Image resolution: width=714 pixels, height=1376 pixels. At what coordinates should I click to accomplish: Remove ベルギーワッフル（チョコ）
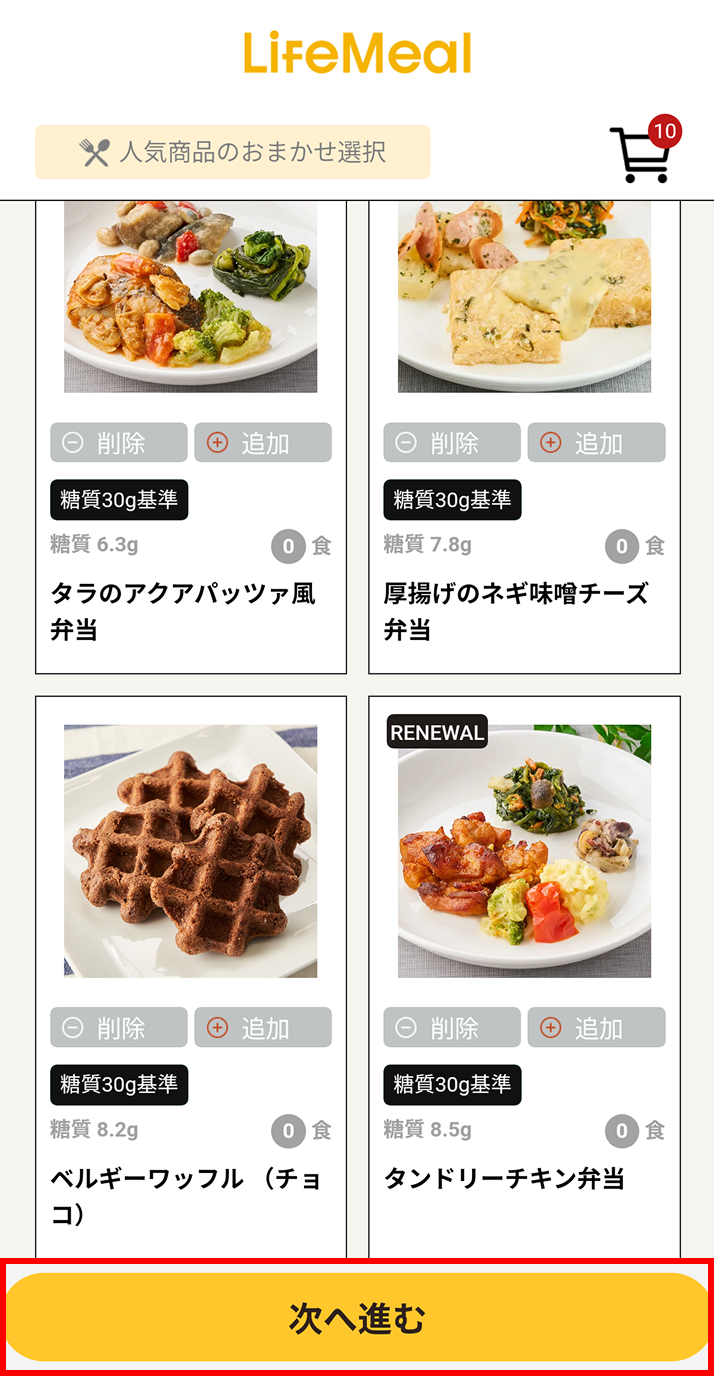[x=118, y=1028]
